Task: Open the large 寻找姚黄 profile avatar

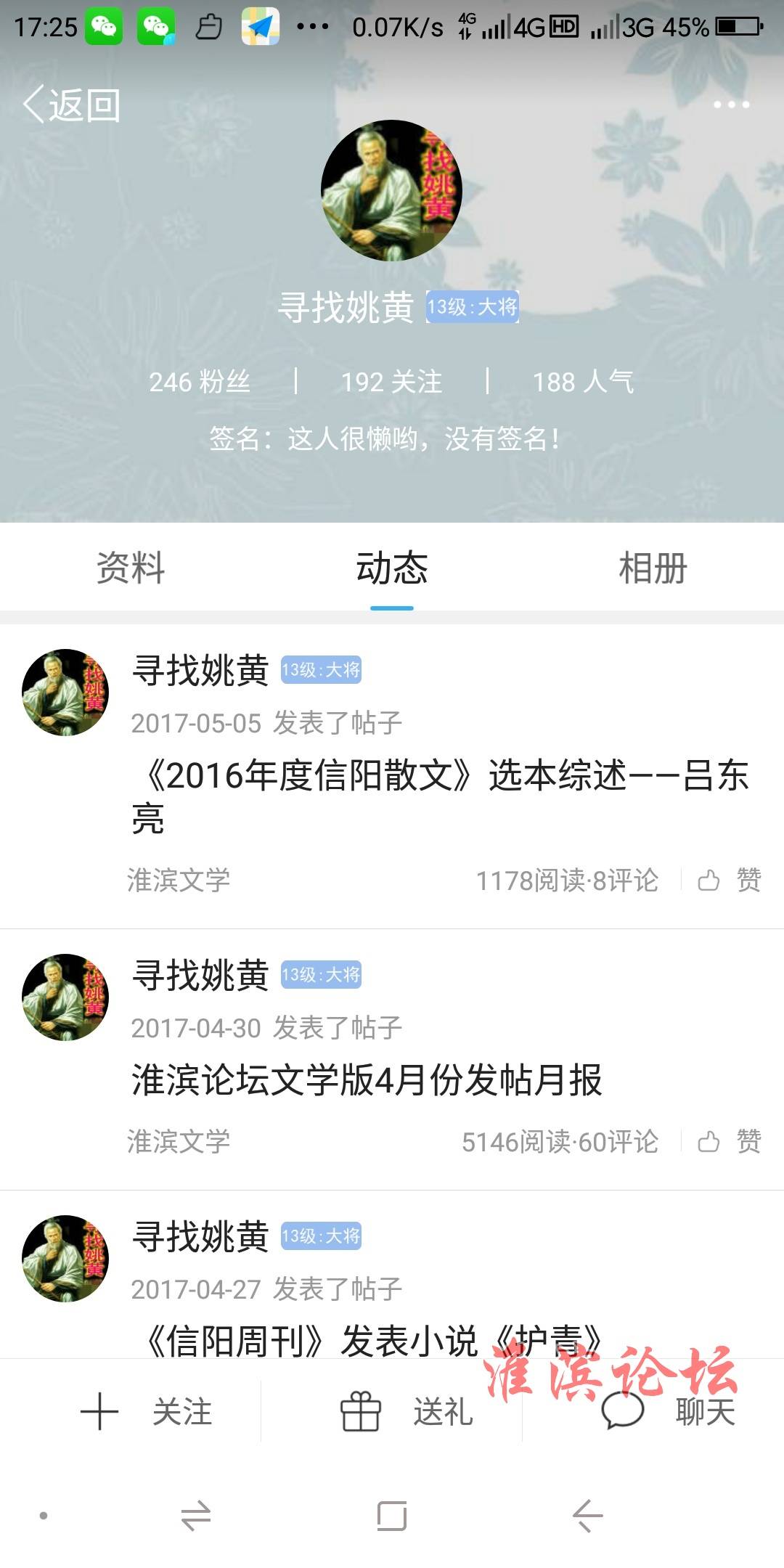Action: point(391,190)
